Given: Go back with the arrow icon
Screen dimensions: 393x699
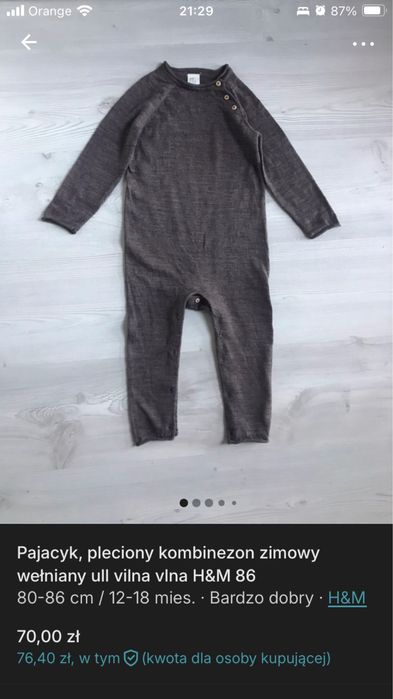Looking at the screenshot, I should pyautogui.click(x=29, y=43).
